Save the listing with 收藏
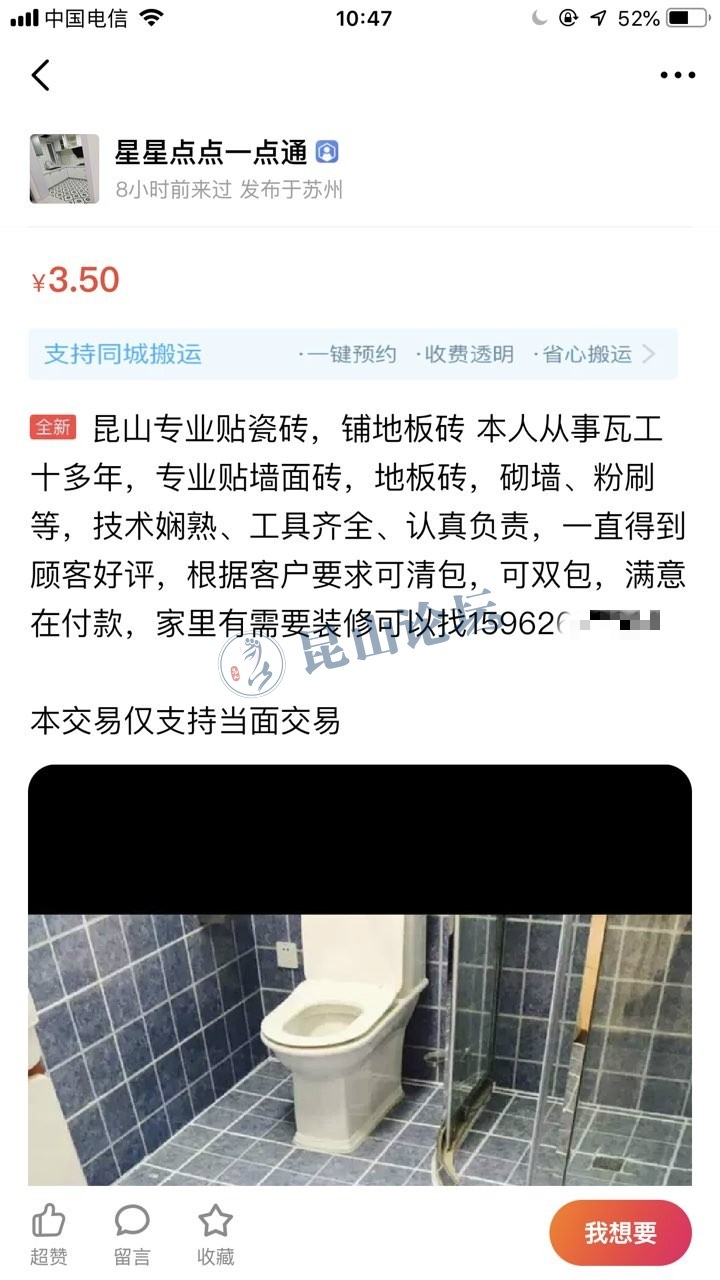720x1280 pixels. coord(215,1233)
